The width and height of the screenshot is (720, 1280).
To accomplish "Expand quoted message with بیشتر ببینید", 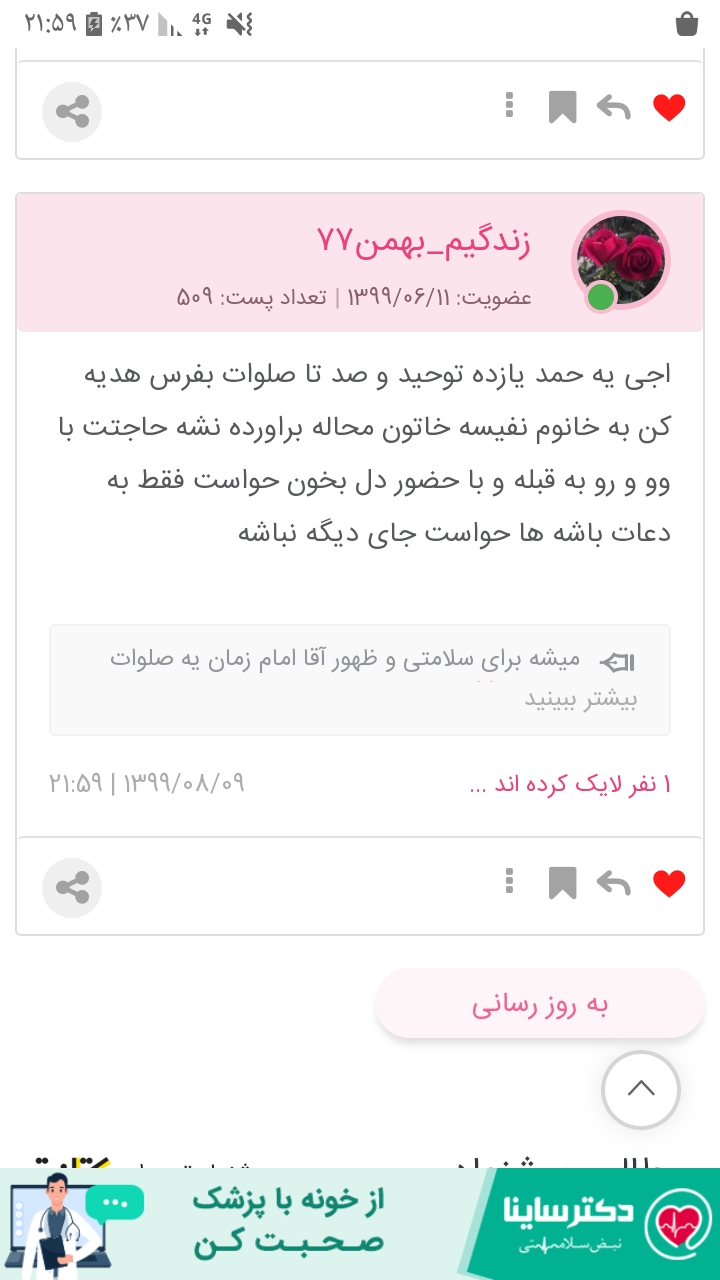I will 581,697.
